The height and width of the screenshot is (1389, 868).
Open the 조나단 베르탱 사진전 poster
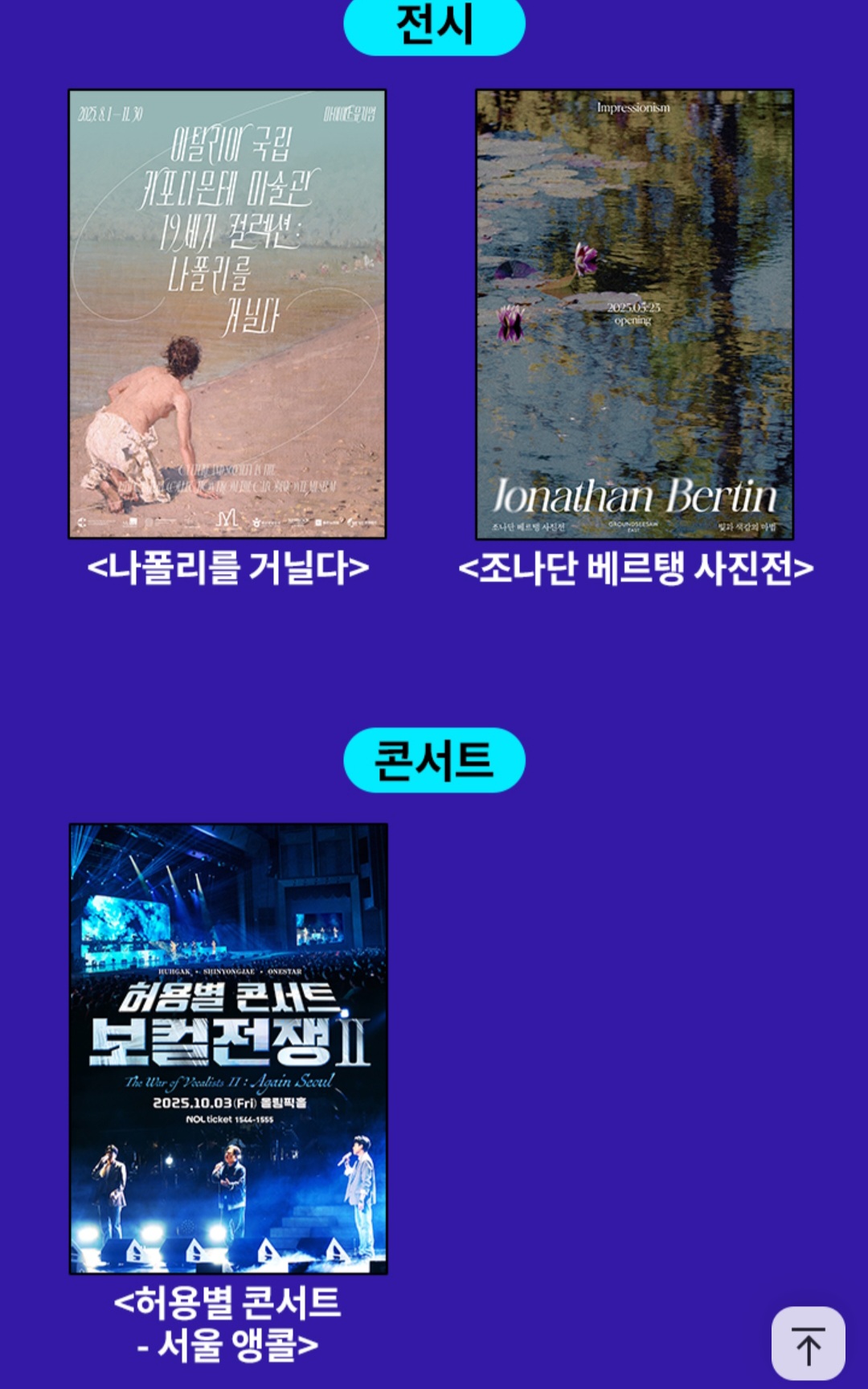click(x=634, y=313)
